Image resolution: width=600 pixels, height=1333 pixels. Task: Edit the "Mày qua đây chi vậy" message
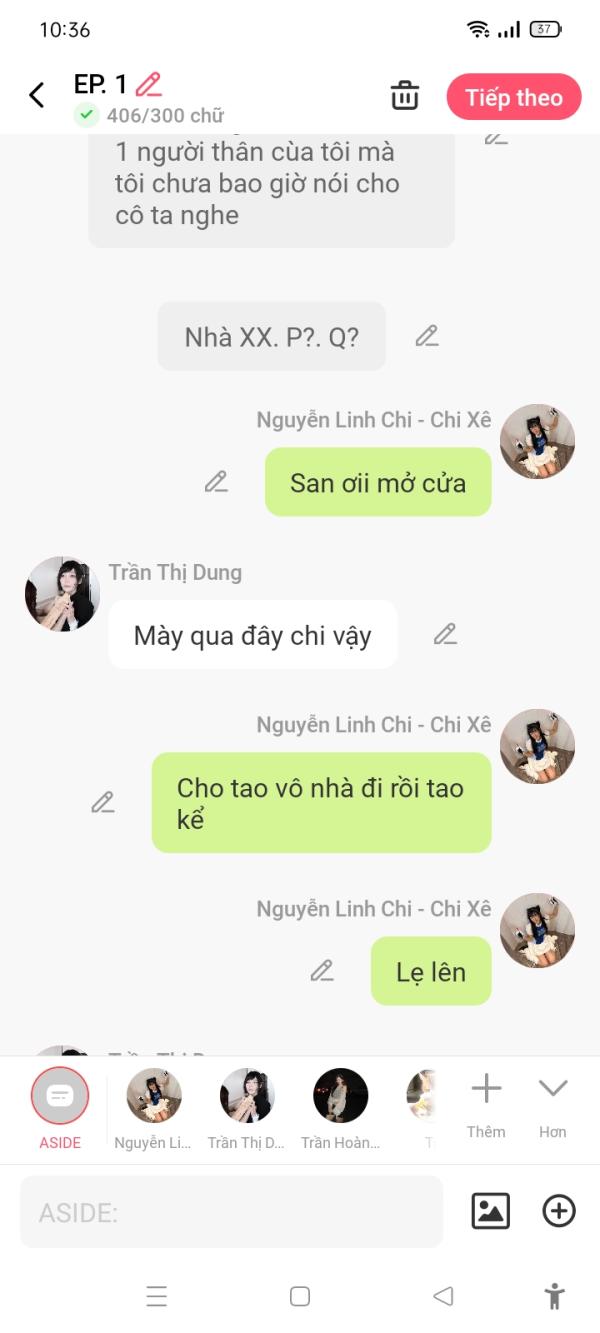[445, 634]
